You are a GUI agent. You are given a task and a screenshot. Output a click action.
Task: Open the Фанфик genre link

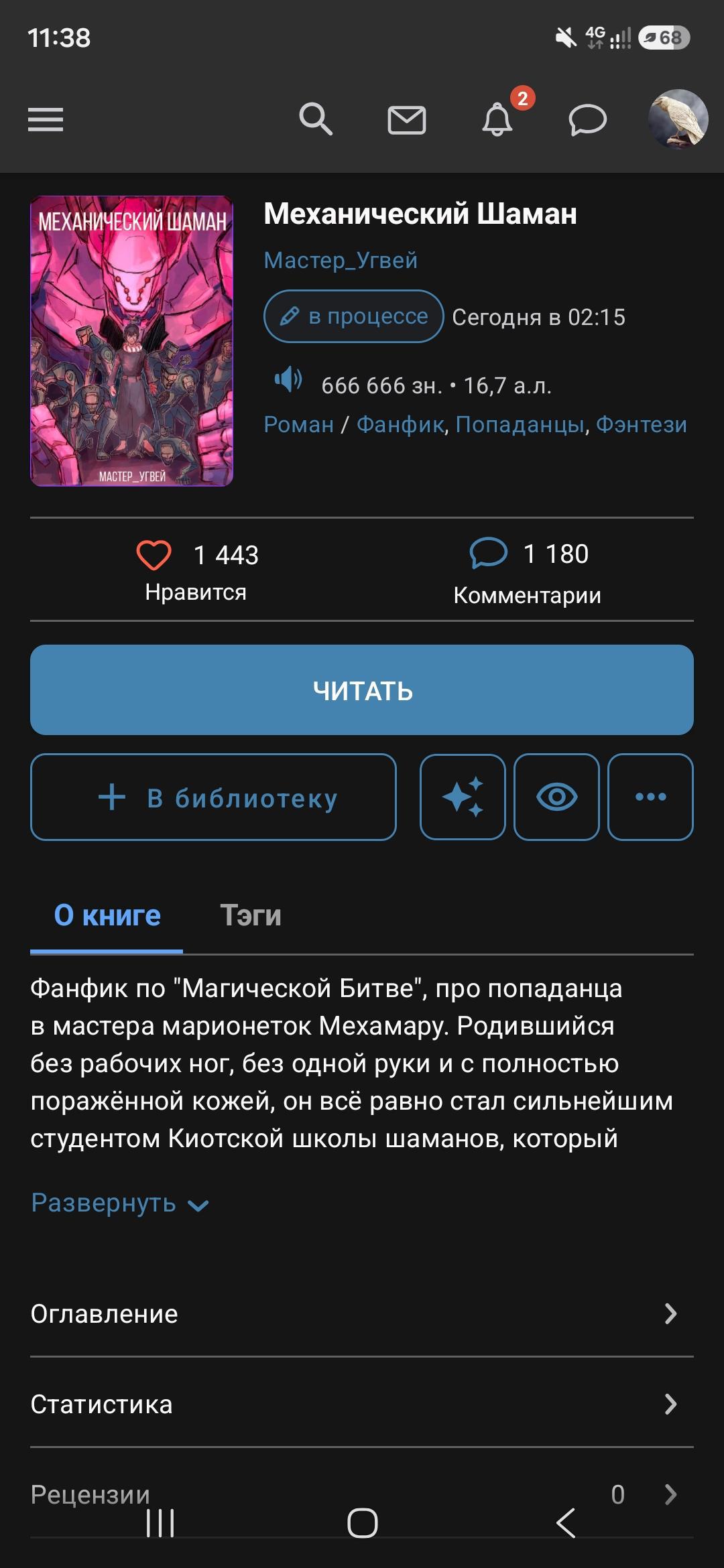[x=400, y=424]
